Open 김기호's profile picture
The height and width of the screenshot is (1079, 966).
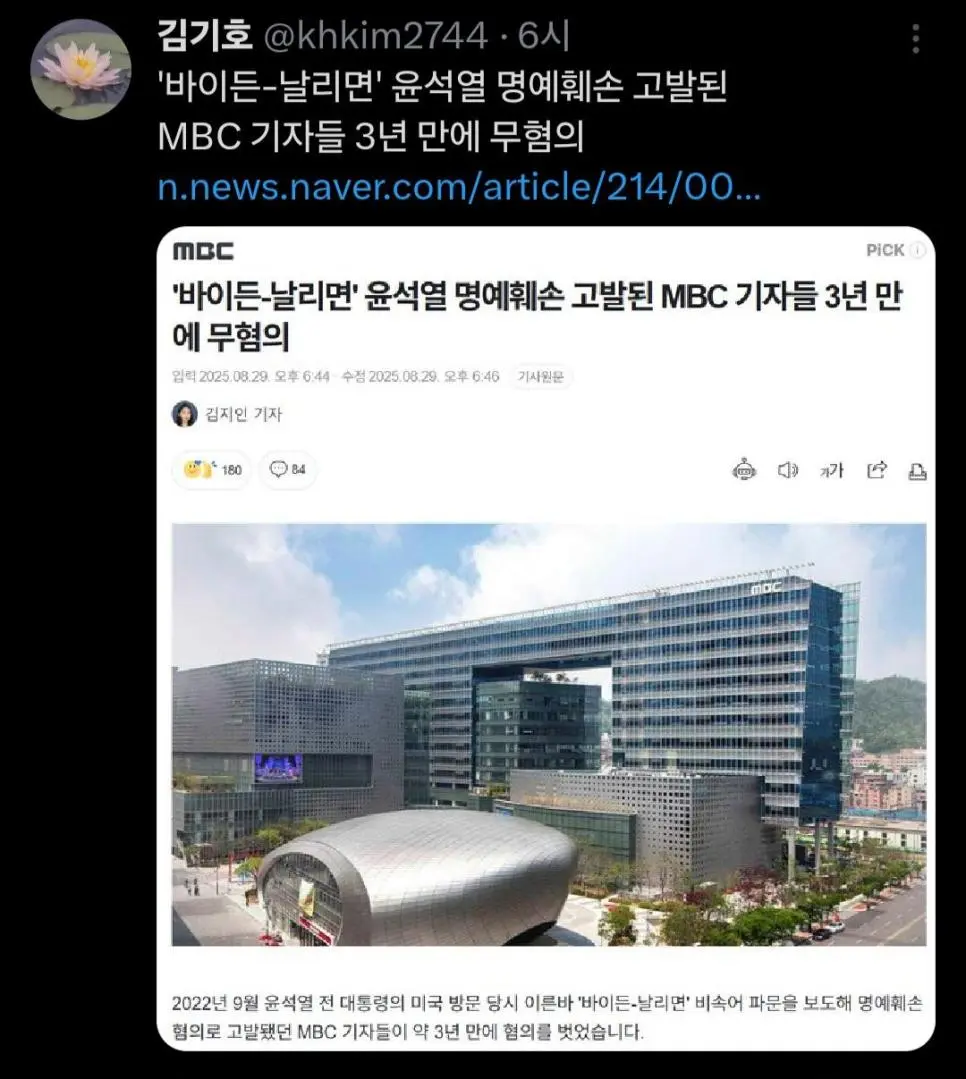point(80,69)
